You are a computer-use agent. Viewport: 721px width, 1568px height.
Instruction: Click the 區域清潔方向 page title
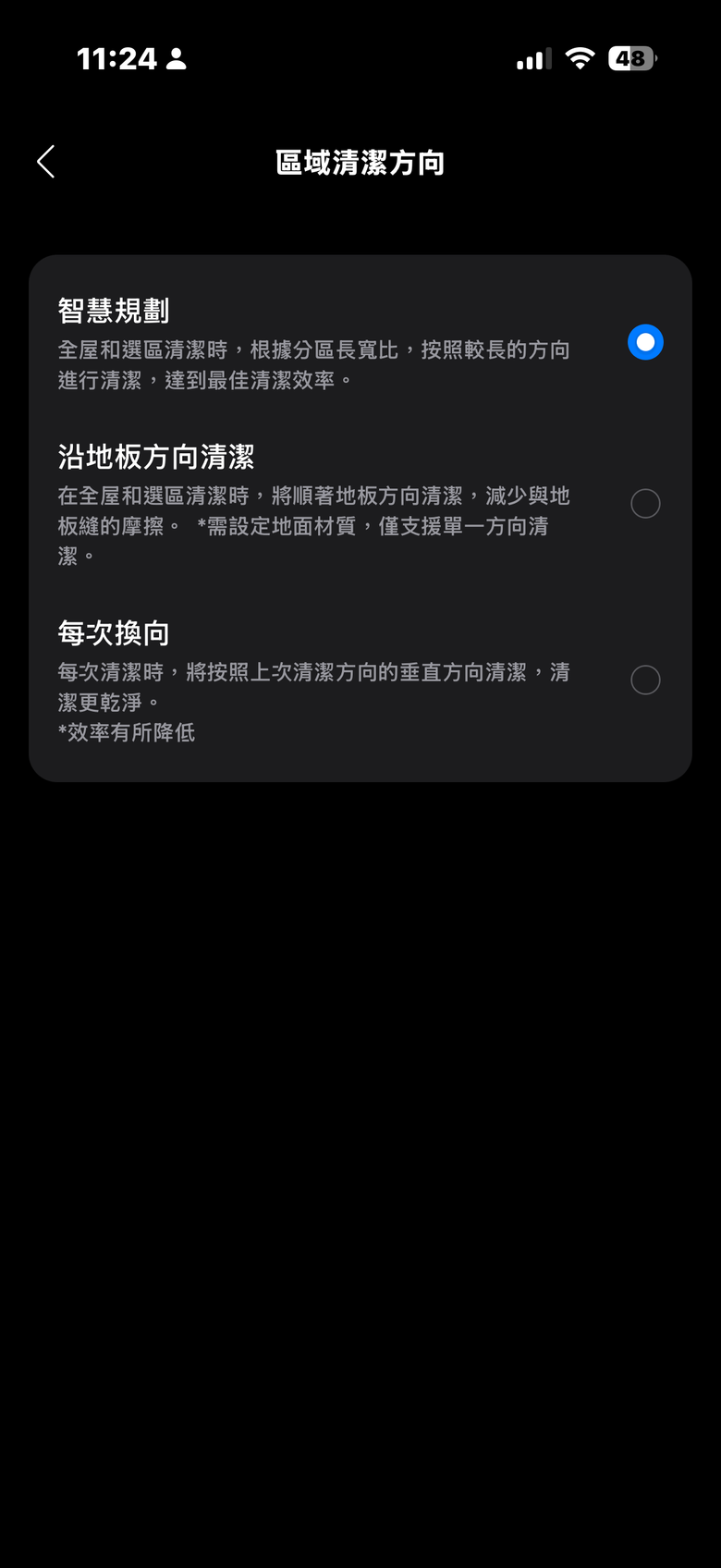click(360, 162)
